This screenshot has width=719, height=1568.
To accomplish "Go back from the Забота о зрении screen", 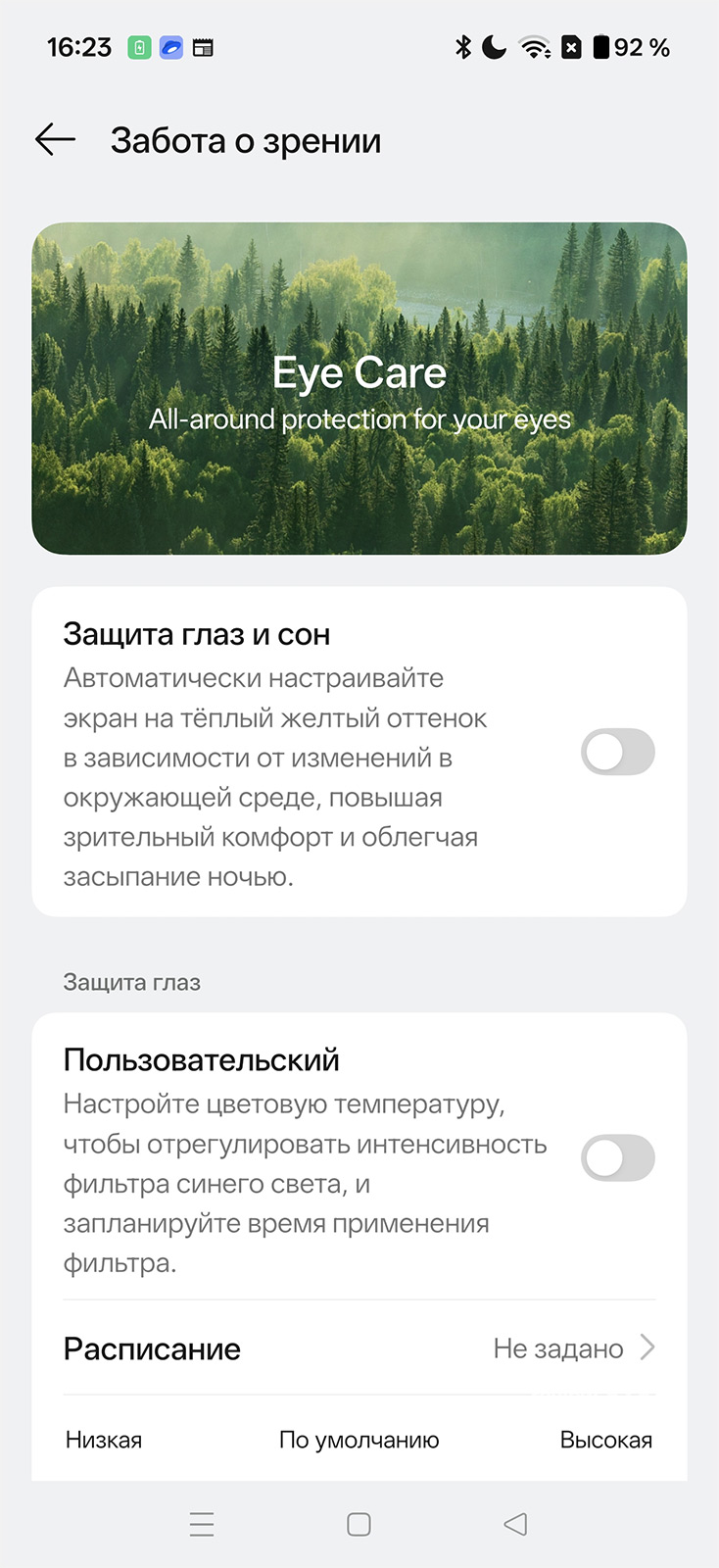I will tap(55, 140).
